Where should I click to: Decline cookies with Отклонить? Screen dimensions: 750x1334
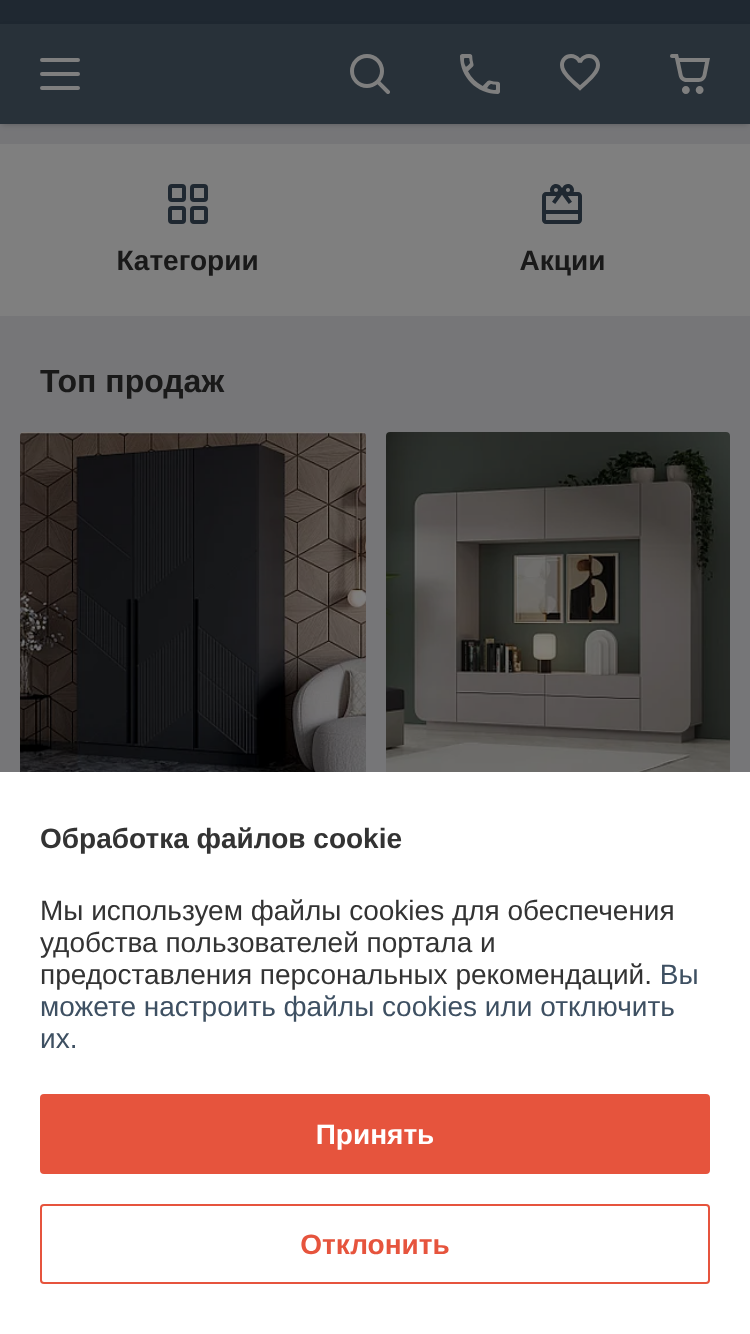coord(375,1244)
